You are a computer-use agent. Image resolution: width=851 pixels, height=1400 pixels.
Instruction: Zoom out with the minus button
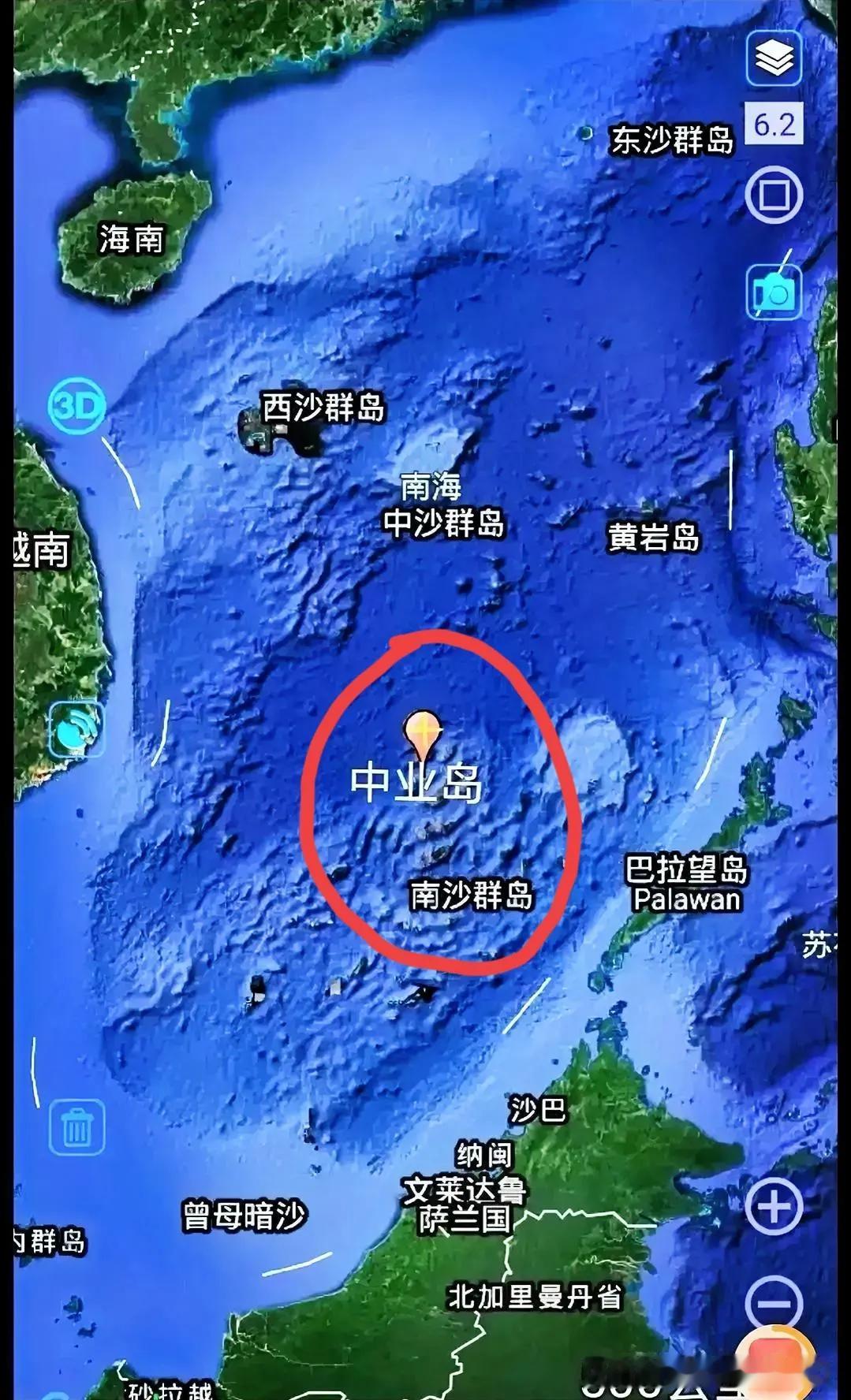[x=774, y=1302]
